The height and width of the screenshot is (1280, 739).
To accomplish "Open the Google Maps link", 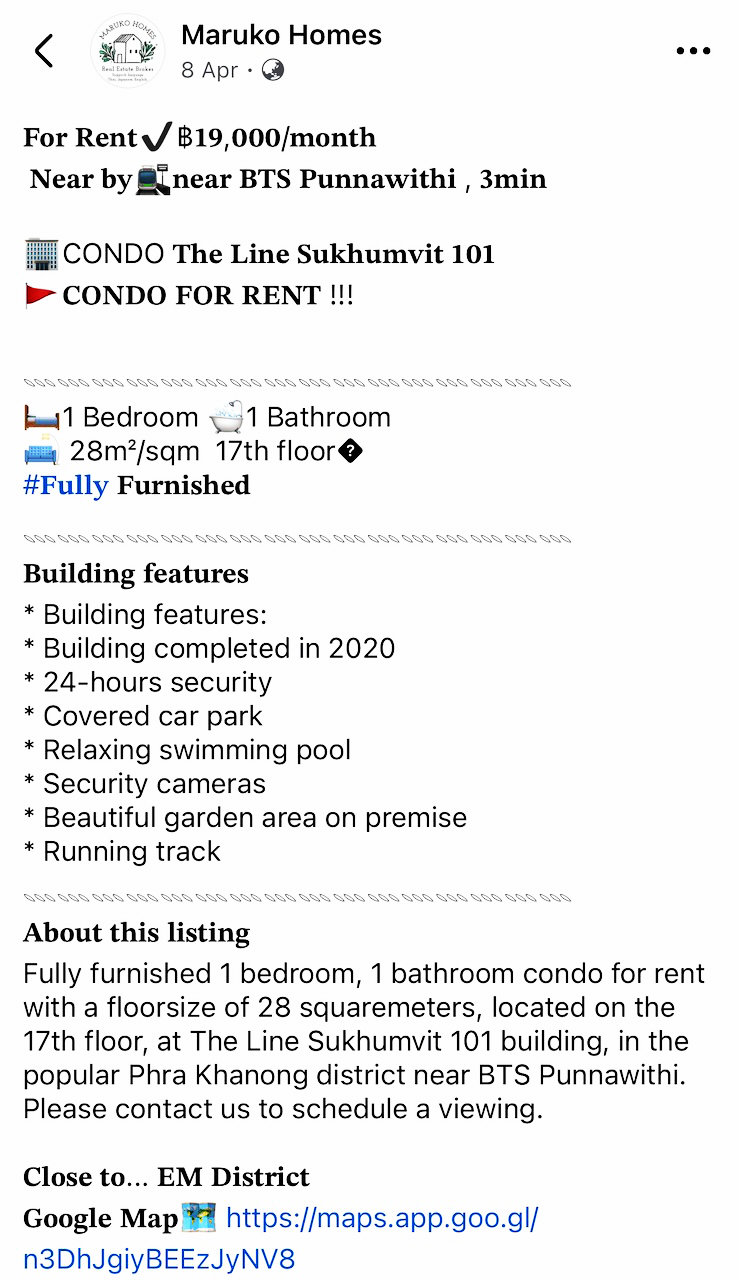I will 382,1219.
